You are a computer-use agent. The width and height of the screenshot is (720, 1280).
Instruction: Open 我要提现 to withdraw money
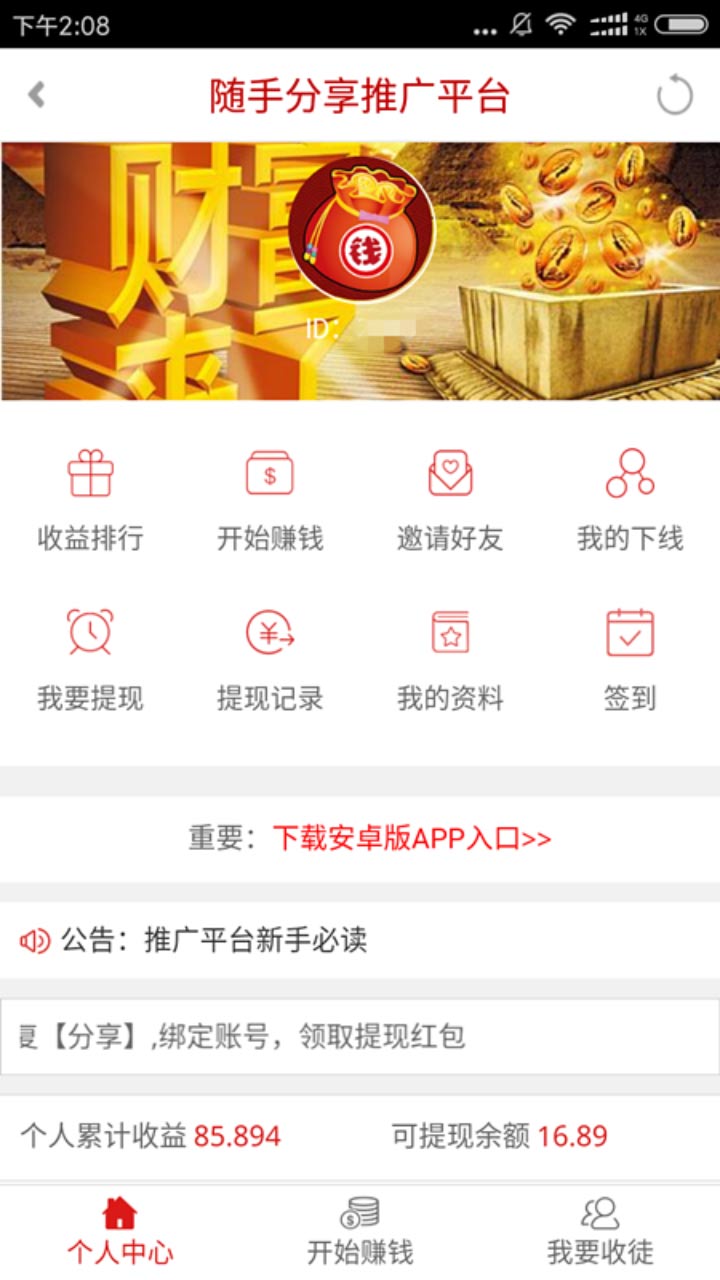click(90, 660)
